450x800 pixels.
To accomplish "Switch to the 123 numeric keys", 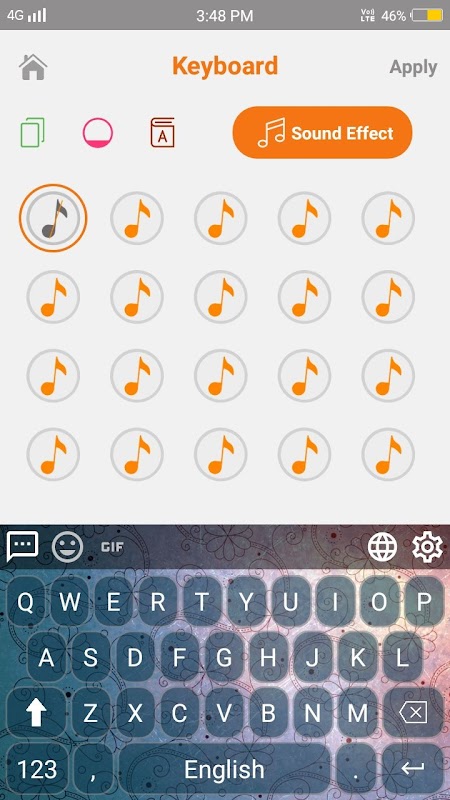I will pos(36,768).
